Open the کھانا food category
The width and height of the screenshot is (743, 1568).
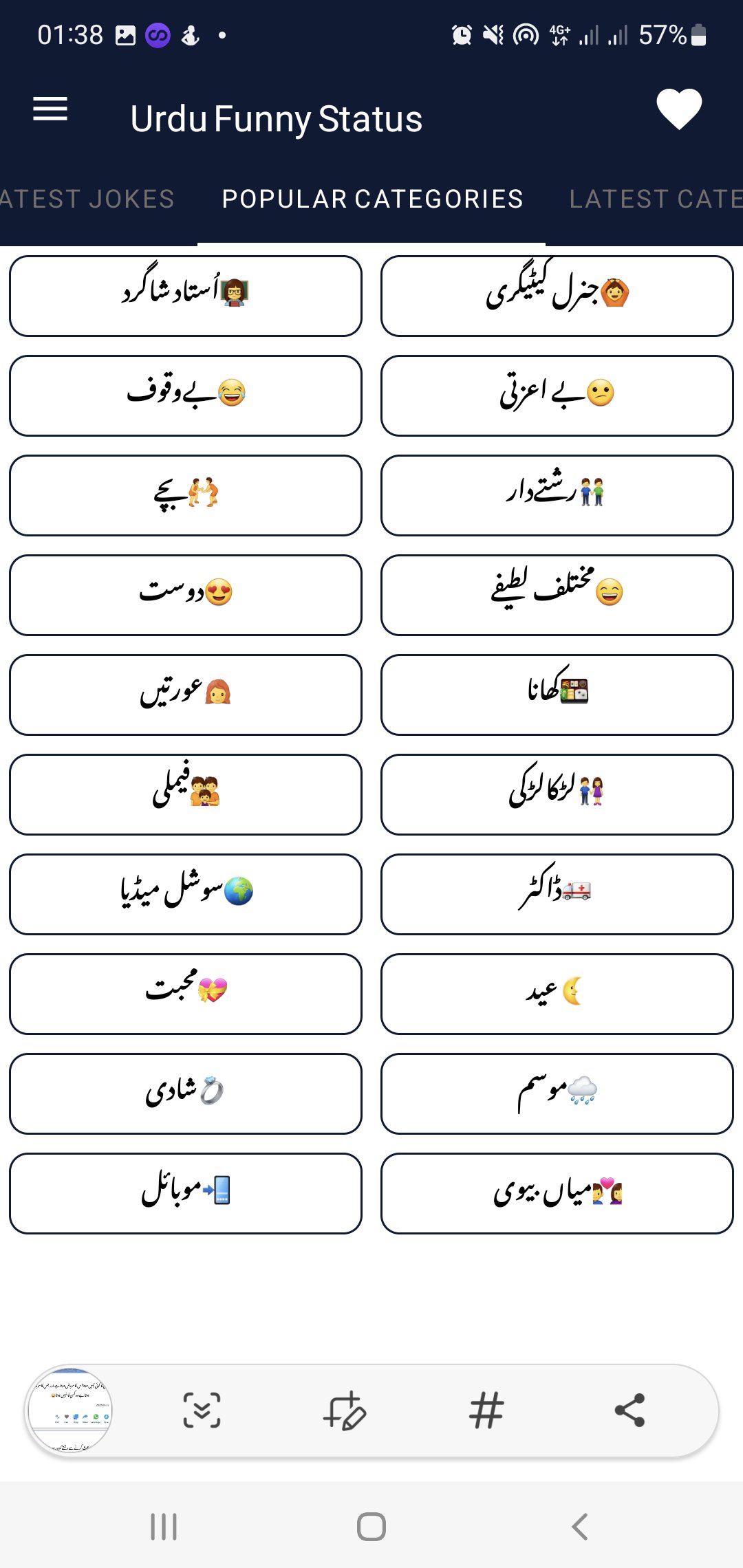coord(557,695)
